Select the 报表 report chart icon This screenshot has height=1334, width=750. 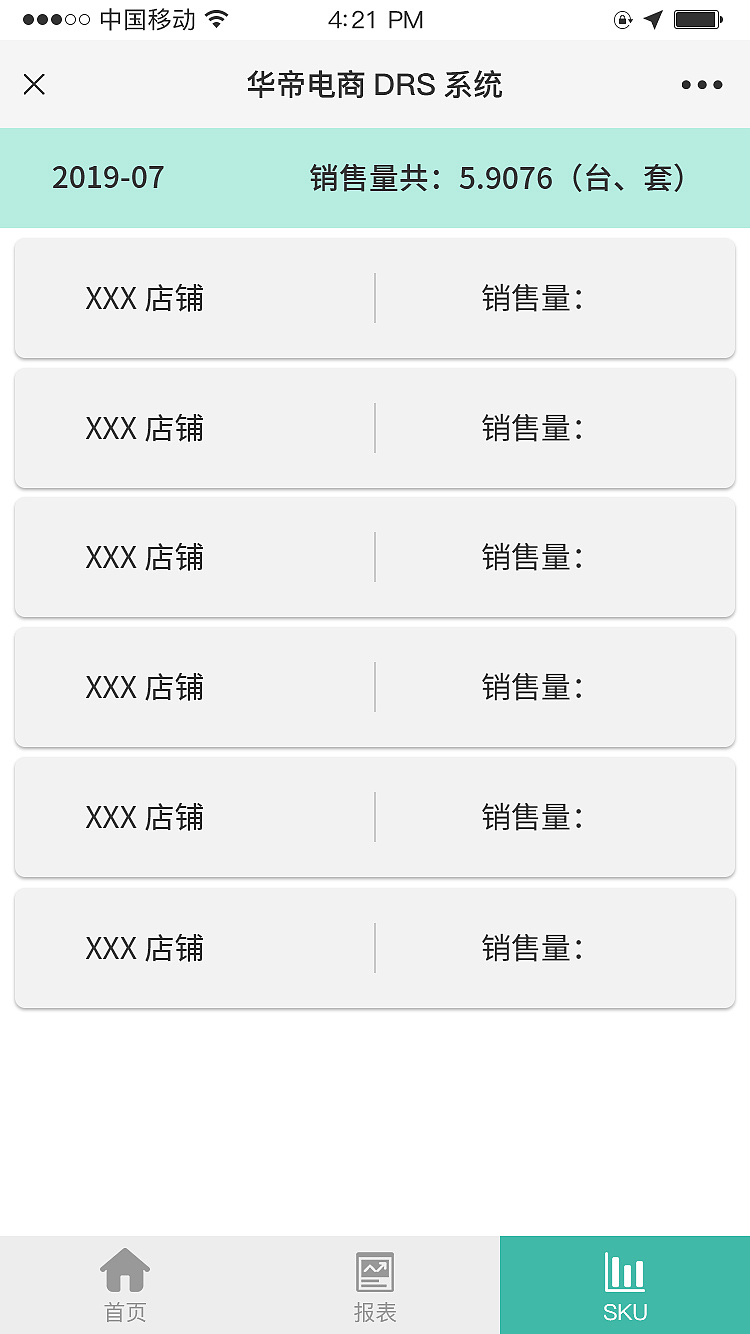tap(374, 1271)
